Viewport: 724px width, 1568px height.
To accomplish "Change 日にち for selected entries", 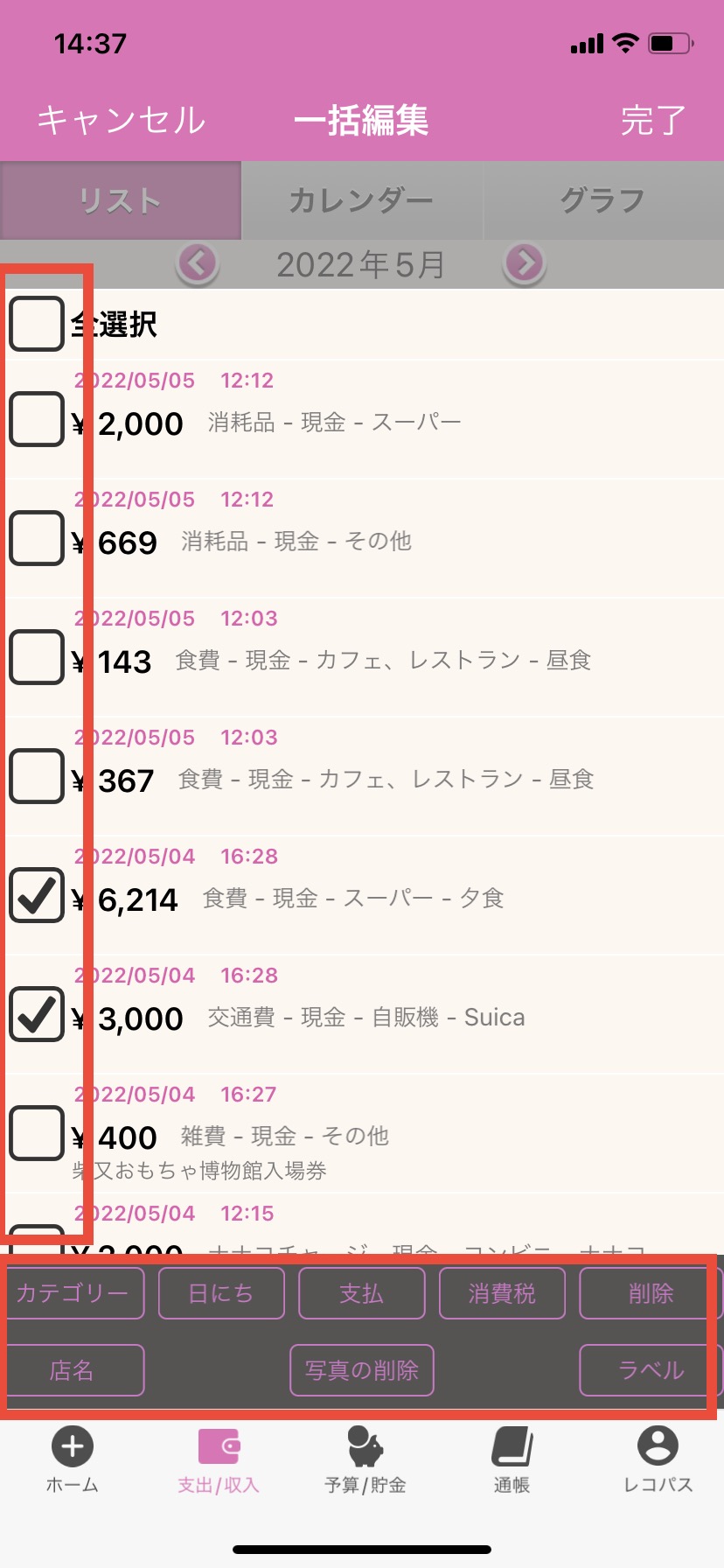I will pos(221,1293).
